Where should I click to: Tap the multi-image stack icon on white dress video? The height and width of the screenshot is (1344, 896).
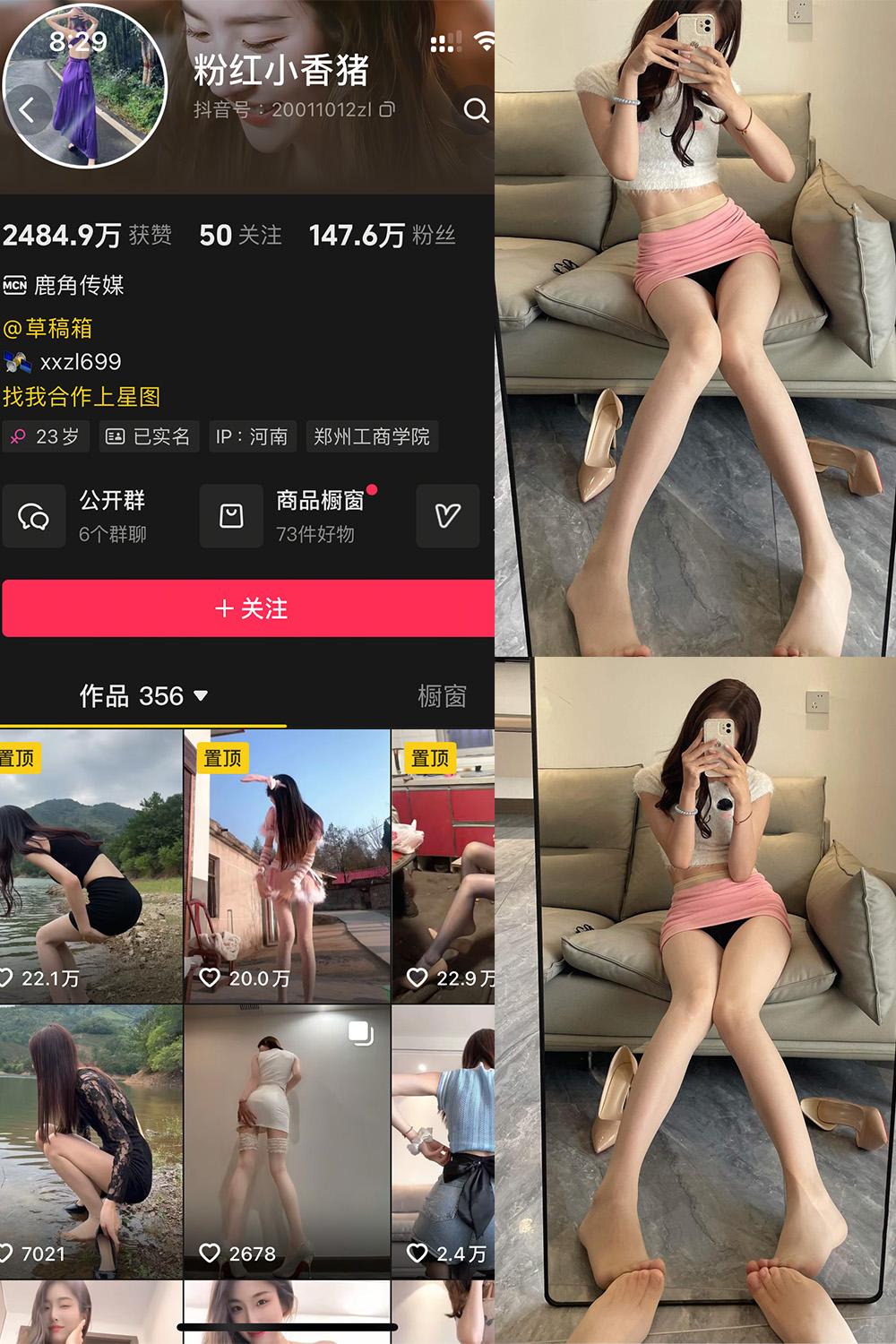coord(360,1032)
